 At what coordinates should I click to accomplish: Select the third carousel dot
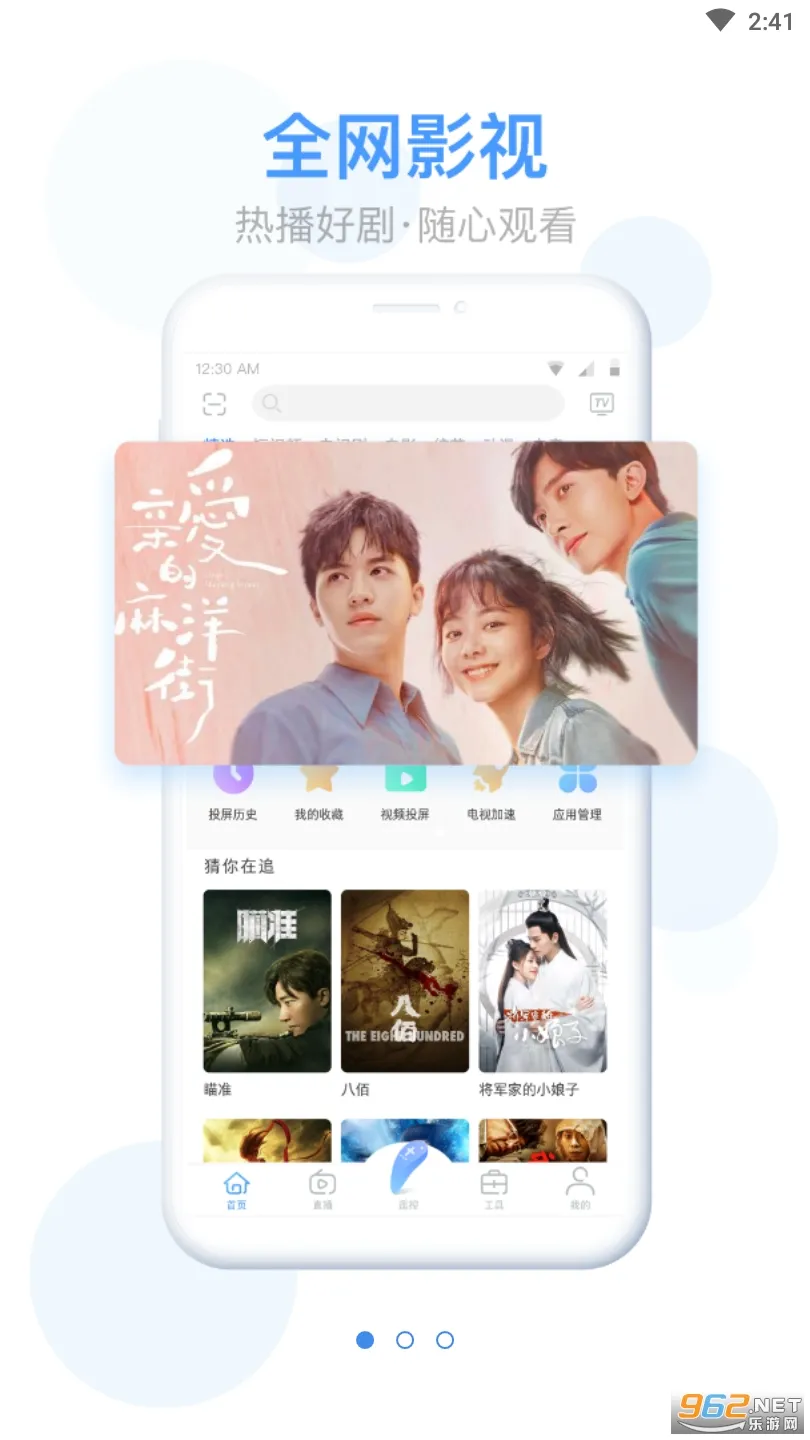[x=445, y=1340]
